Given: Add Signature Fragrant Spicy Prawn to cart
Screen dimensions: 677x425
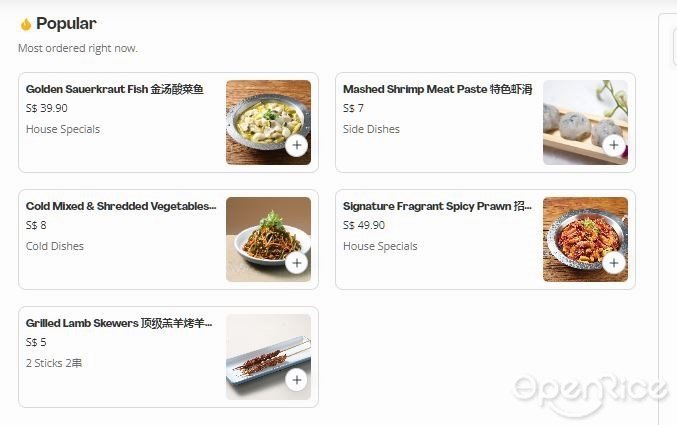Looking at the screenshot, I should point(613,263).
